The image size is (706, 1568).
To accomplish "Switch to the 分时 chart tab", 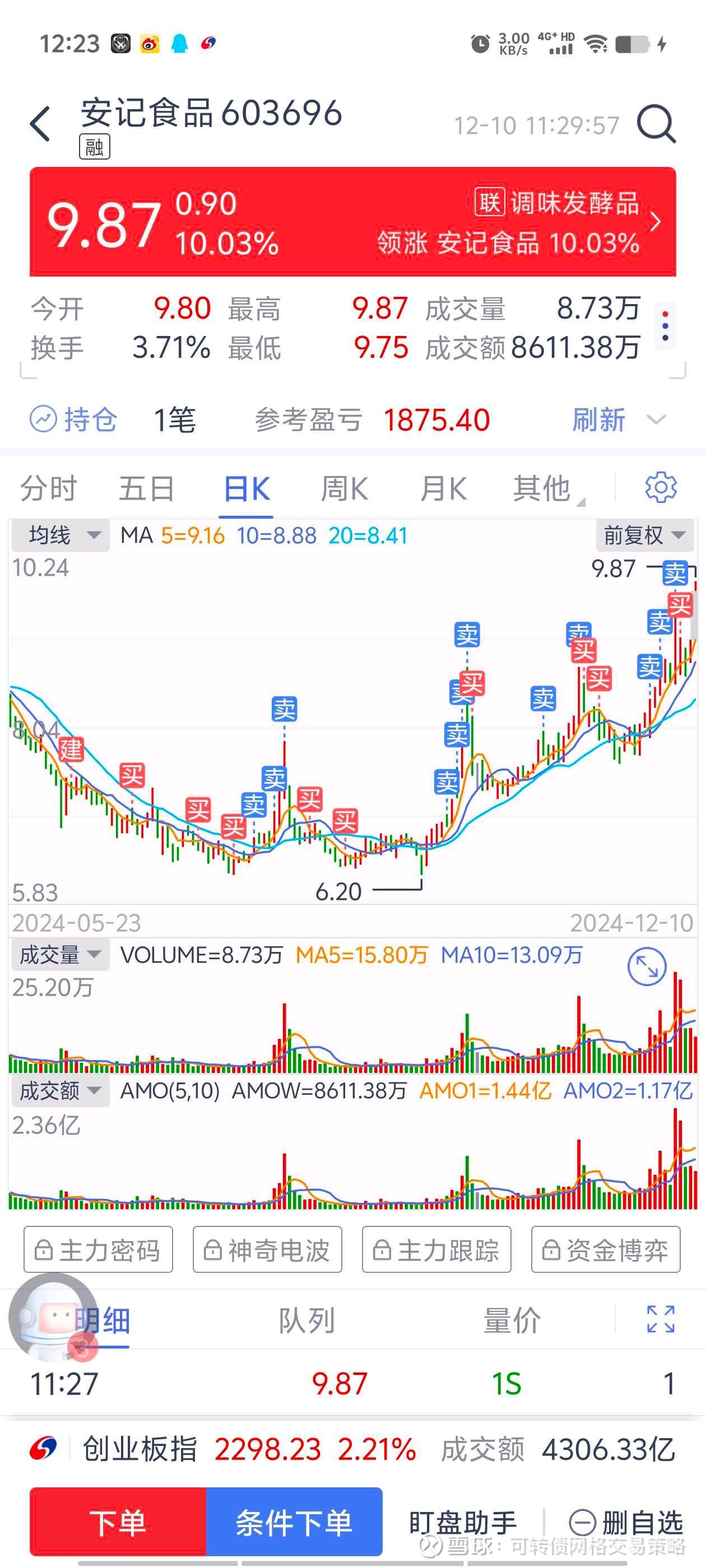I will (48, 488).
